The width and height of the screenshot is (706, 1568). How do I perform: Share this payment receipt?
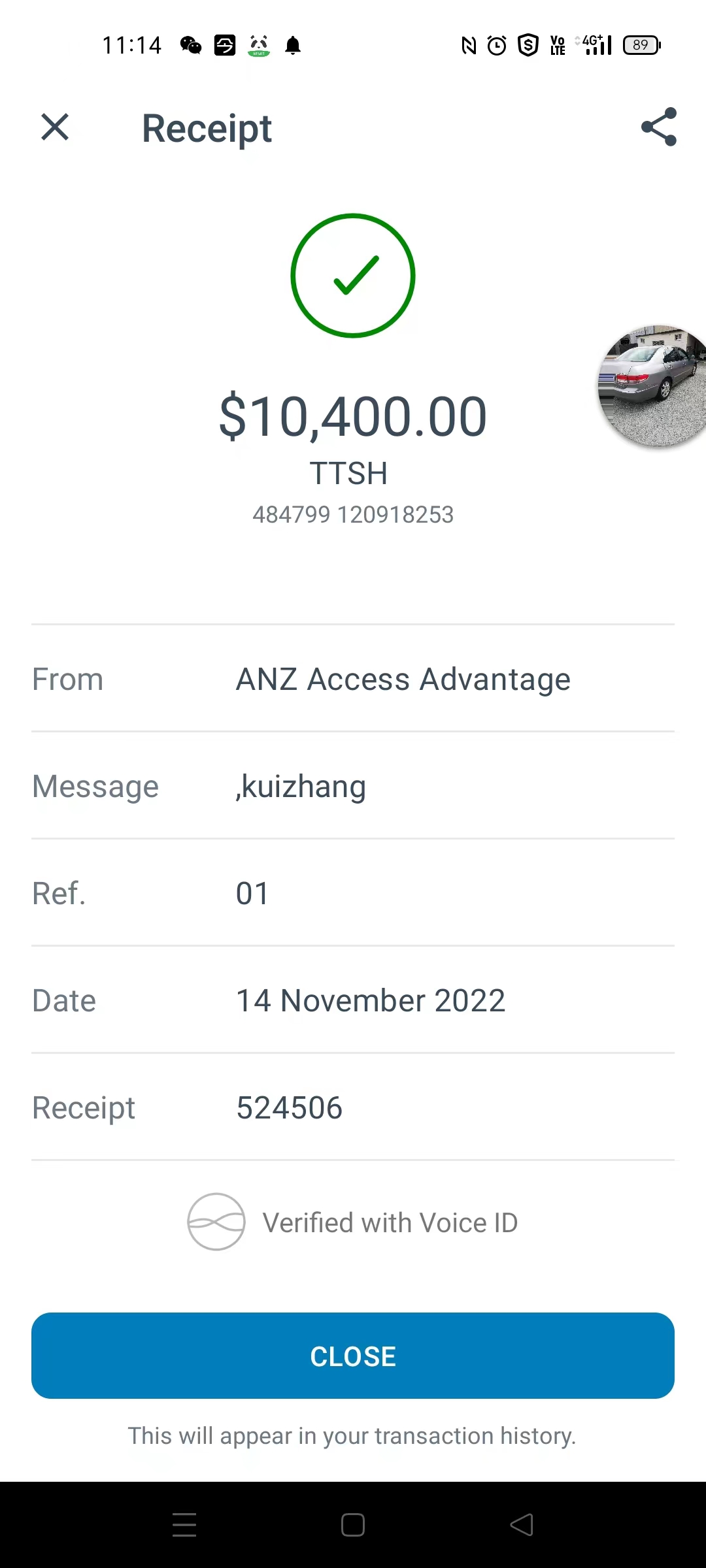pyautogui.click(x=658, y=127)
